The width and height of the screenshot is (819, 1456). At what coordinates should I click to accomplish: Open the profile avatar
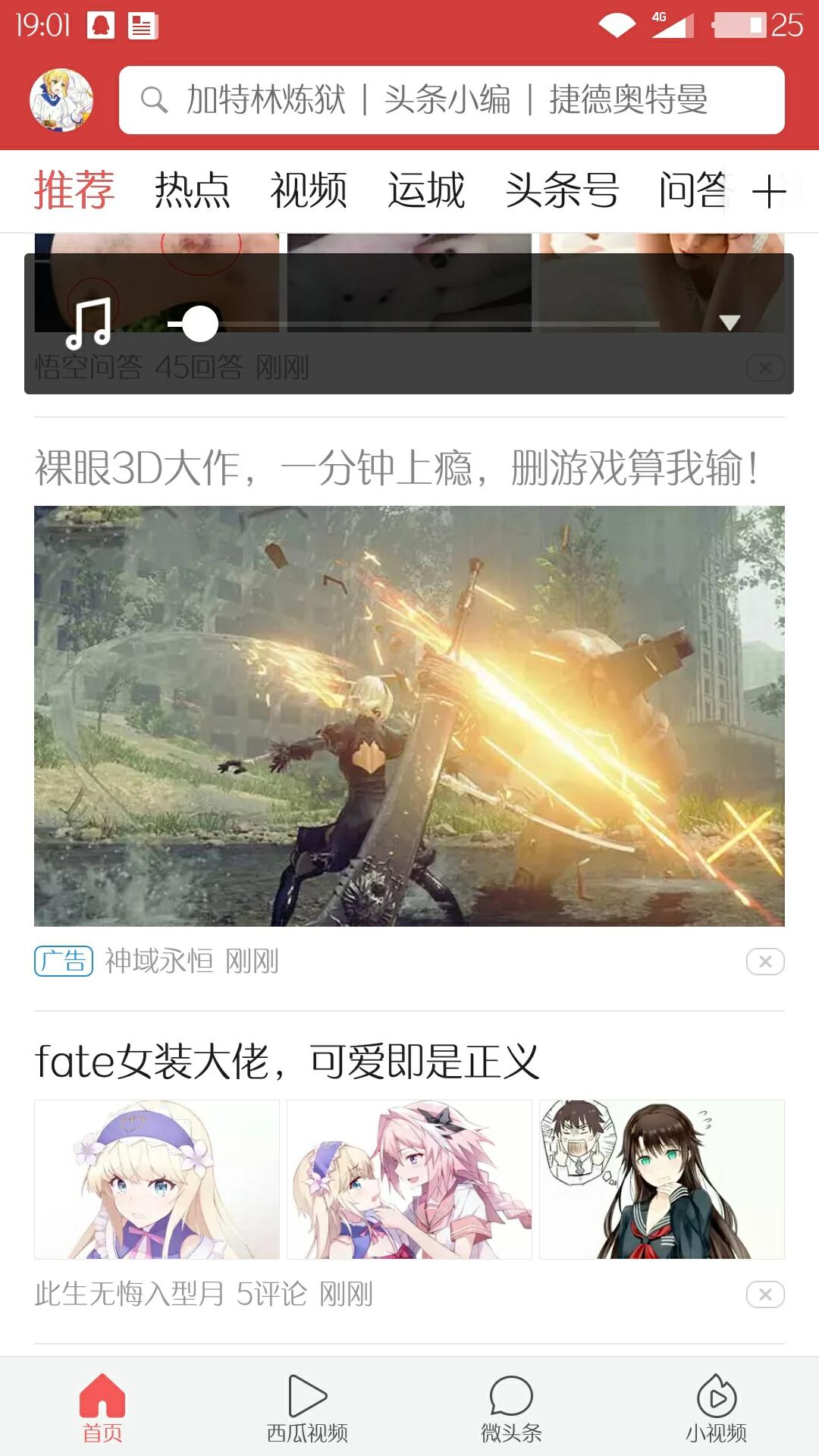tap(61, 100)
